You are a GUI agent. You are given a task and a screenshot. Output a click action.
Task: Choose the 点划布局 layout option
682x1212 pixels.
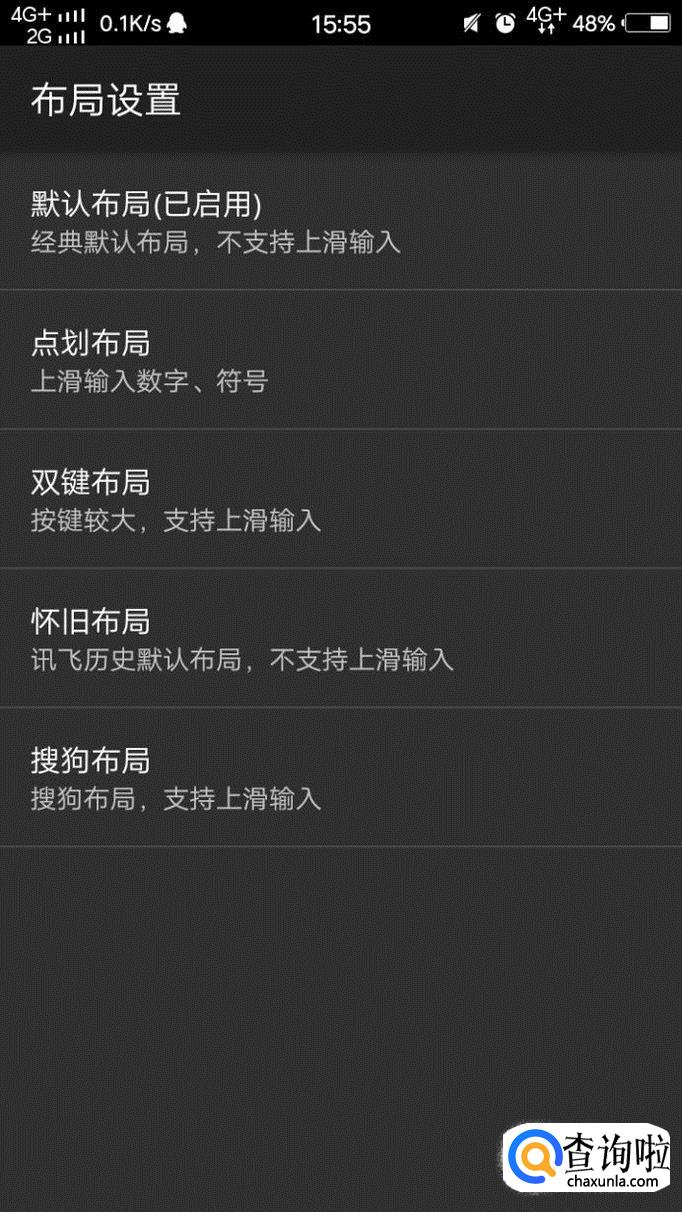pyautogui.click(x=340, y=360)
